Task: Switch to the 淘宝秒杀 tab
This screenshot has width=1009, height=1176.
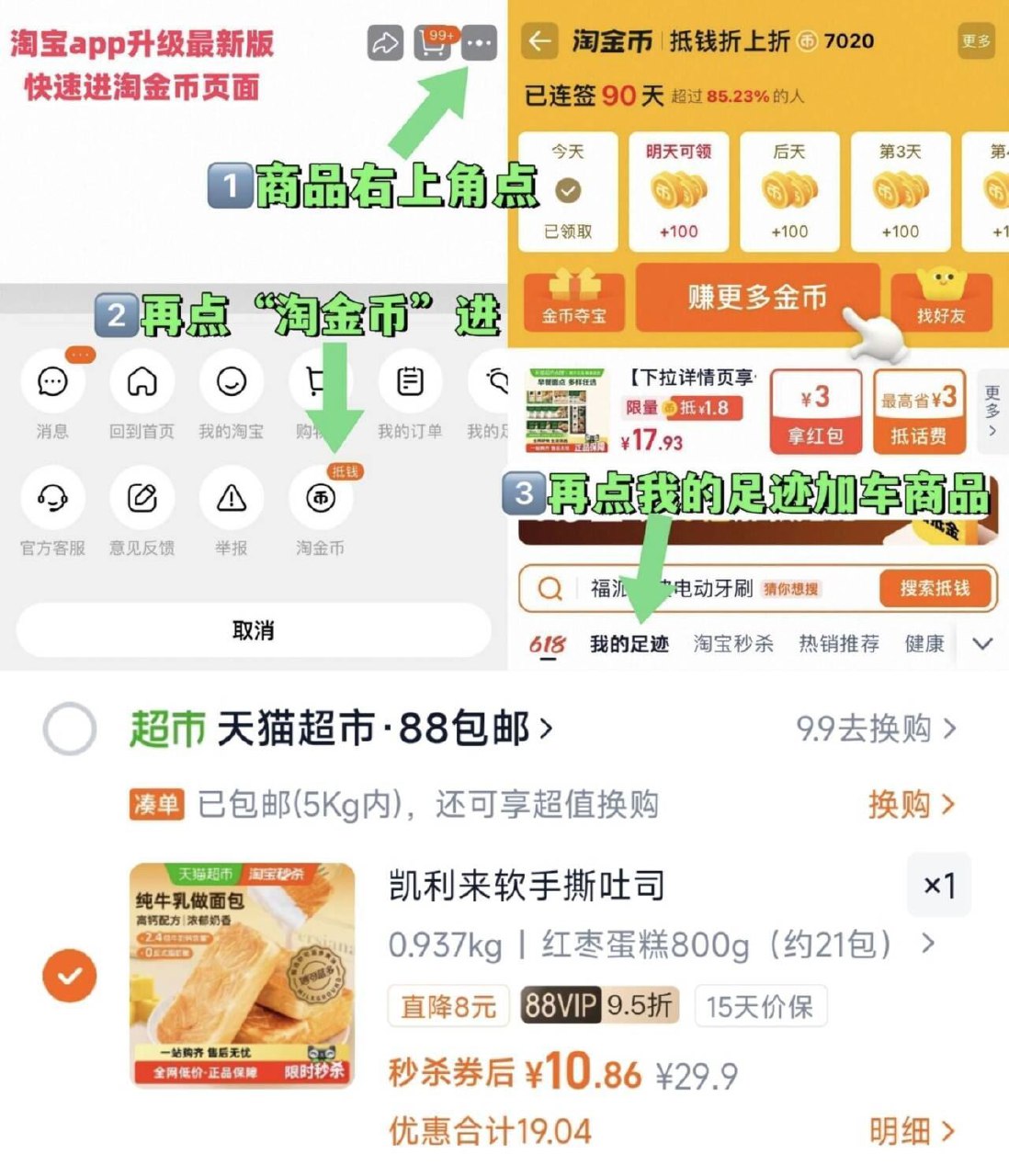Action: click(732, 643)
